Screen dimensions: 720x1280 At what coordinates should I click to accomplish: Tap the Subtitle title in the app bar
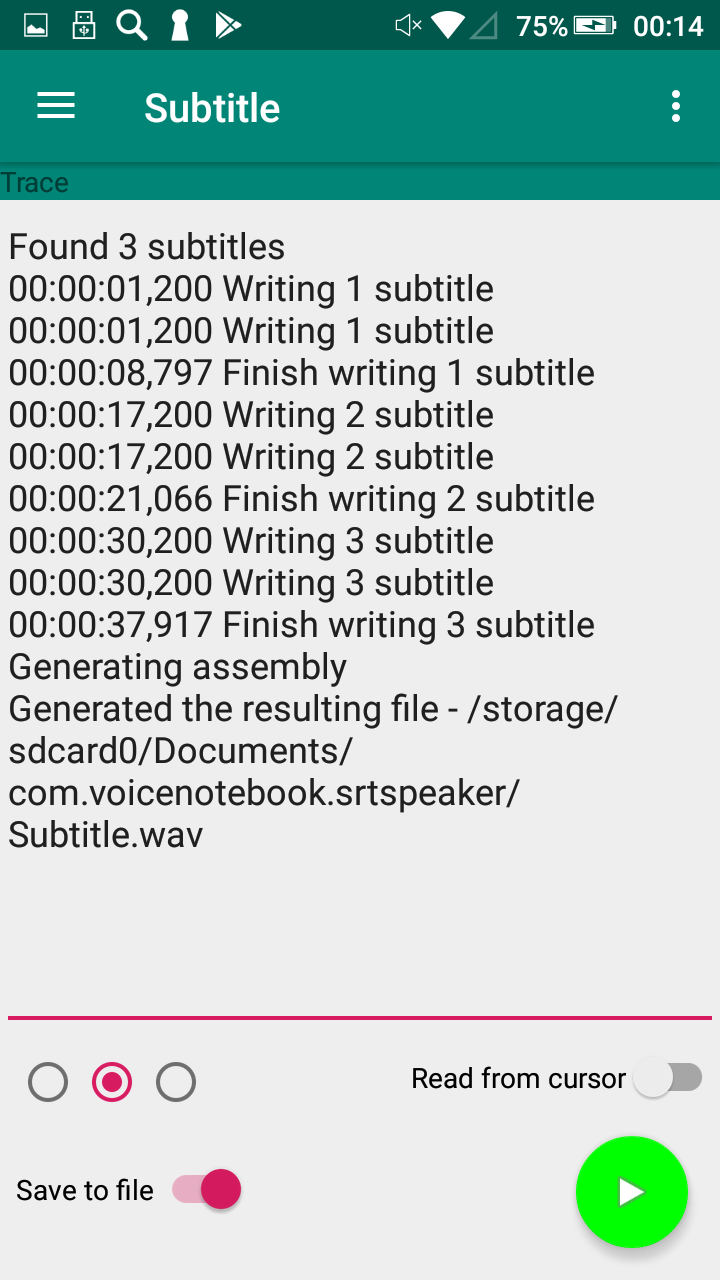(212, 107)
